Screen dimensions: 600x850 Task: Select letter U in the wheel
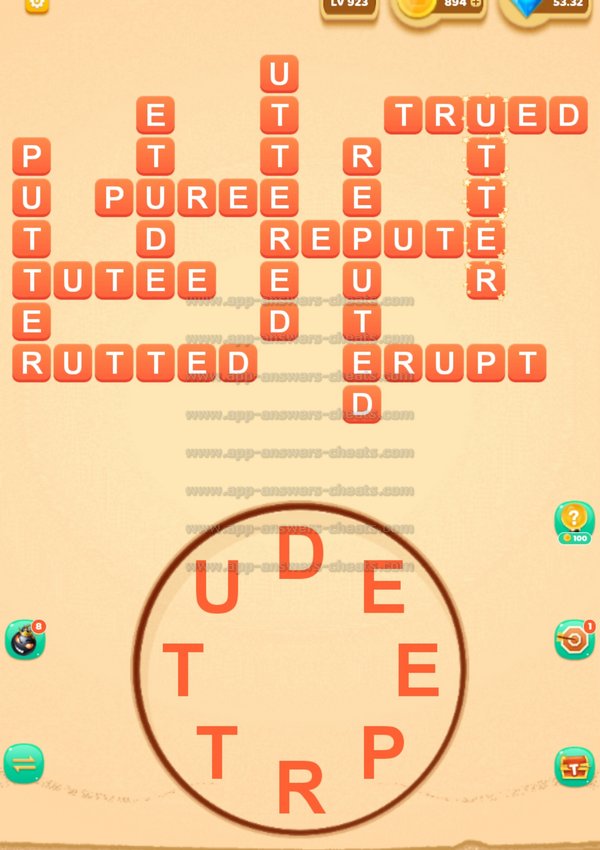(x=216, y=590)
